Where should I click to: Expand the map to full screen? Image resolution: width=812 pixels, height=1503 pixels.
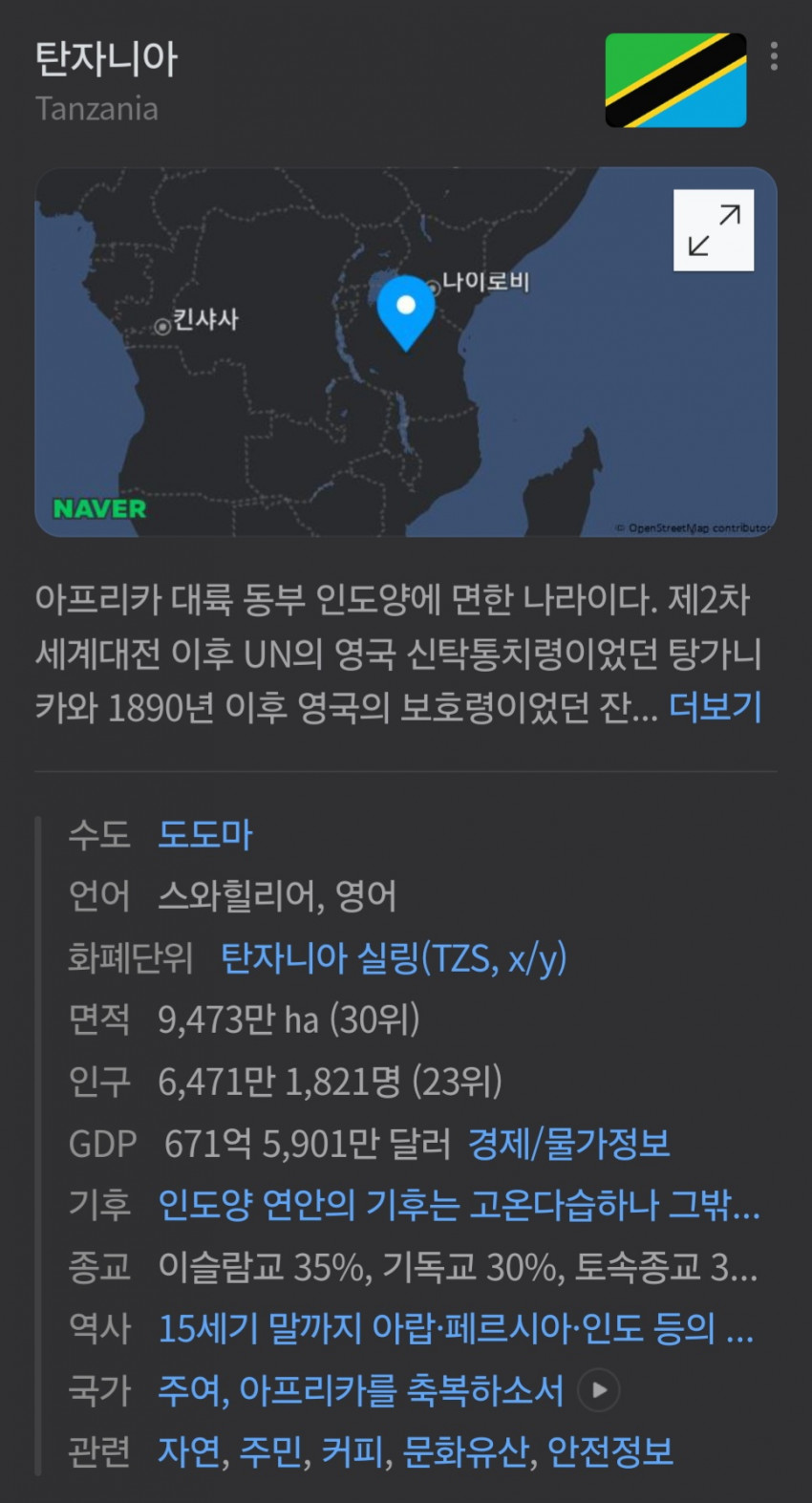click(x=713, y=230)
